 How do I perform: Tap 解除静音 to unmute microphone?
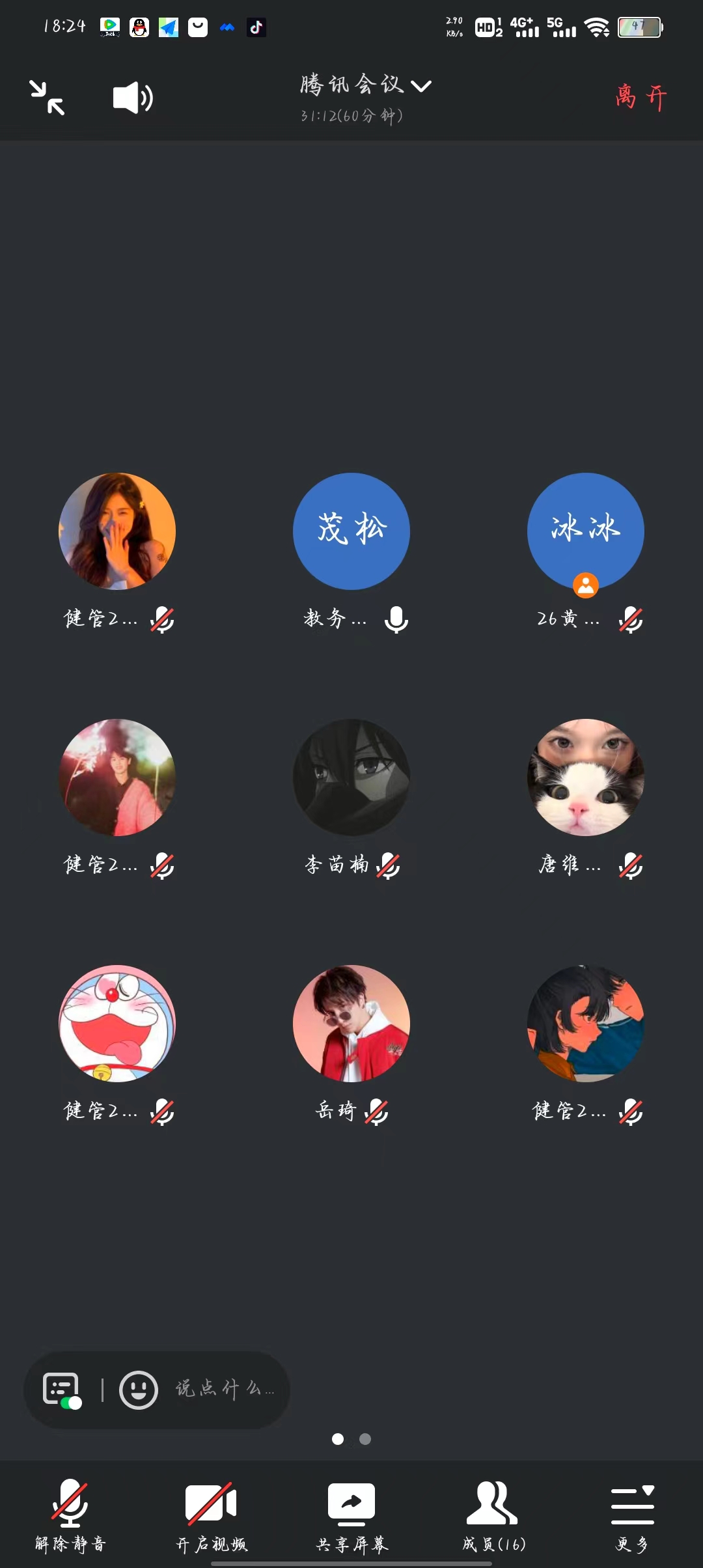click(70, 1514)
